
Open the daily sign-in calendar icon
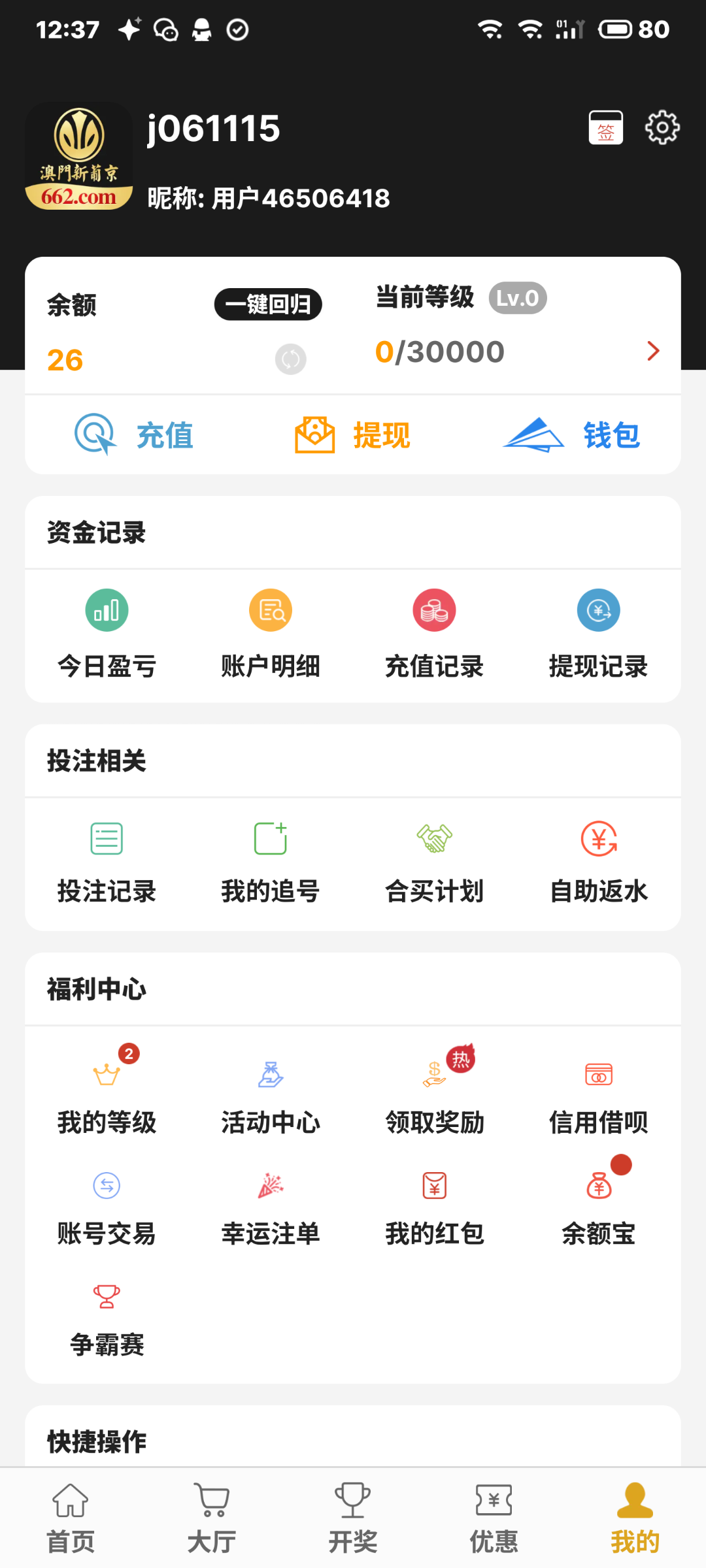[606, 127]
